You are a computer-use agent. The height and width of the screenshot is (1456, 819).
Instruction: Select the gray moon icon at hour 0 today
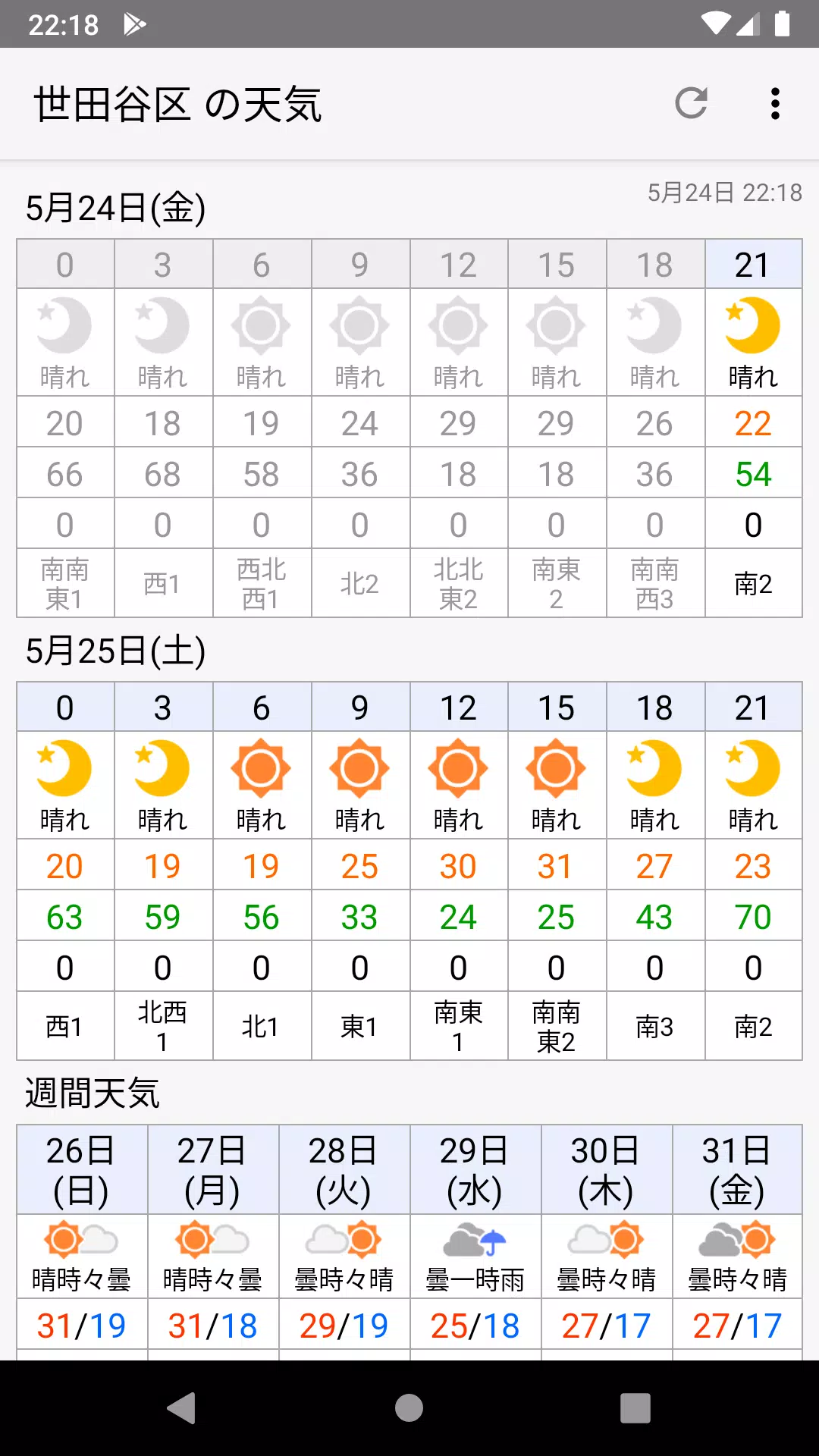(x=64, y=325)
